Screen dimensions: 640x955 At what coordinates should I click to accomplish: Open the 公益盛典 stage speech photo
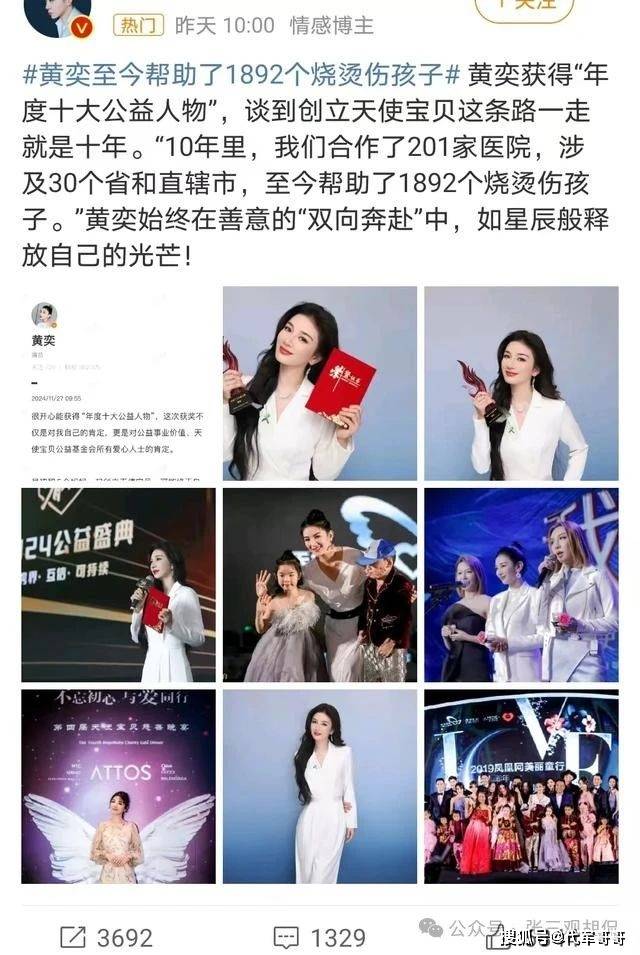click(x=117, y=585)
